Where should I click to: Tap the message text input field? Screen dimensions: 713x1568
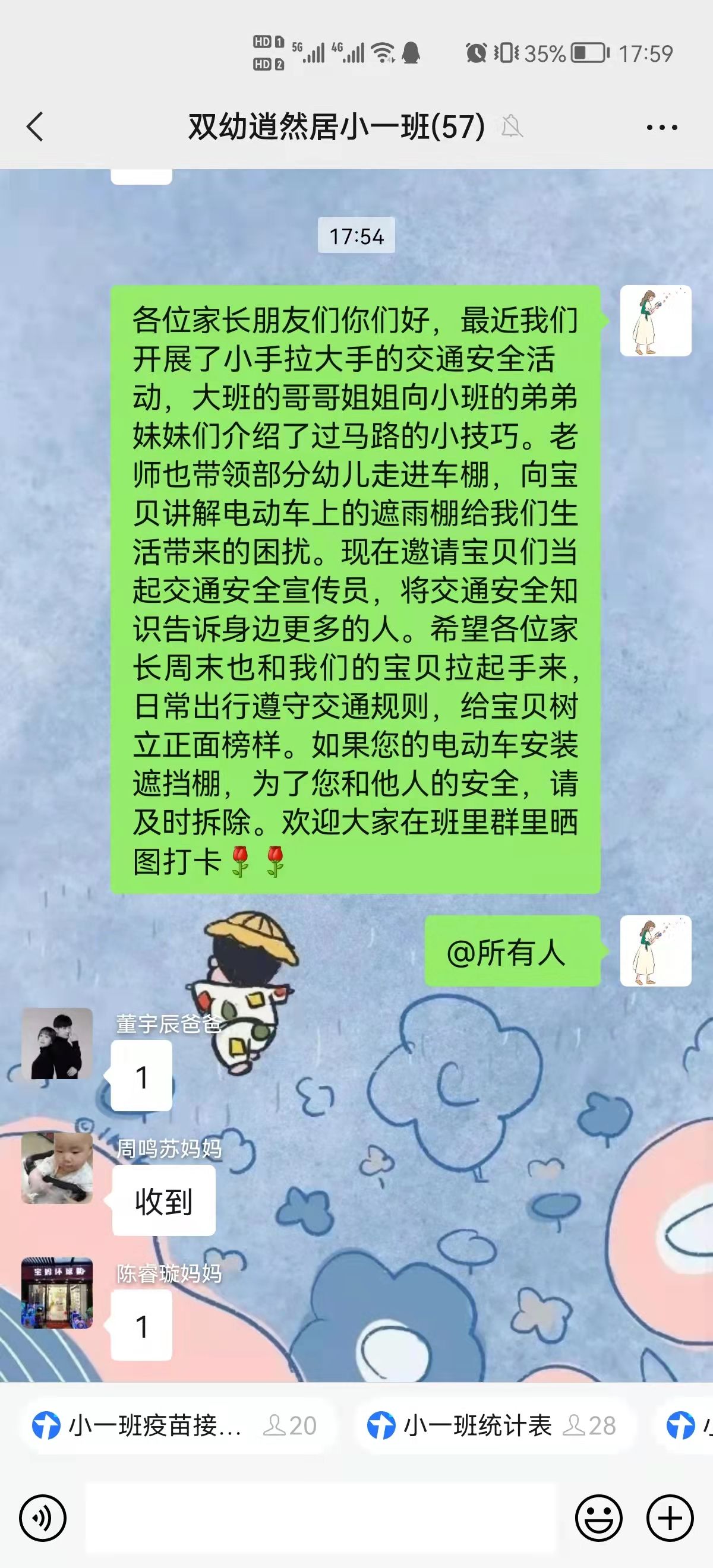tap(321, 1518)
